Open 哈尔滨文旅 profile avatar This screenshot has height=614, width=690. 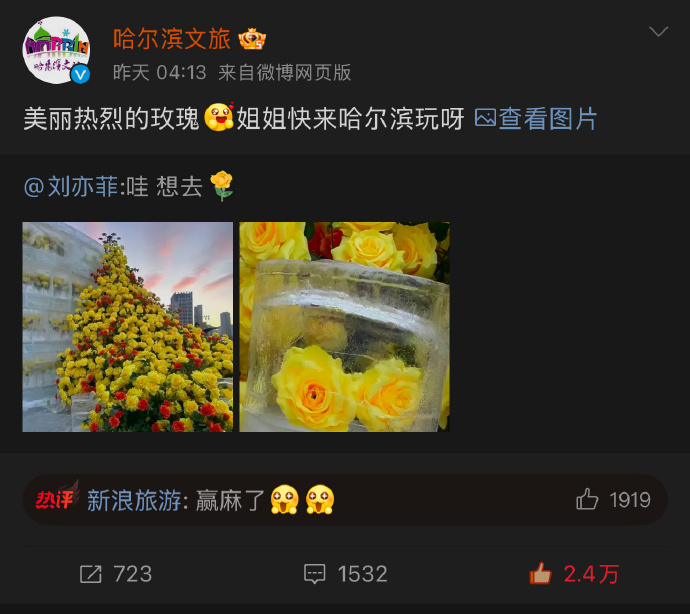56,51
